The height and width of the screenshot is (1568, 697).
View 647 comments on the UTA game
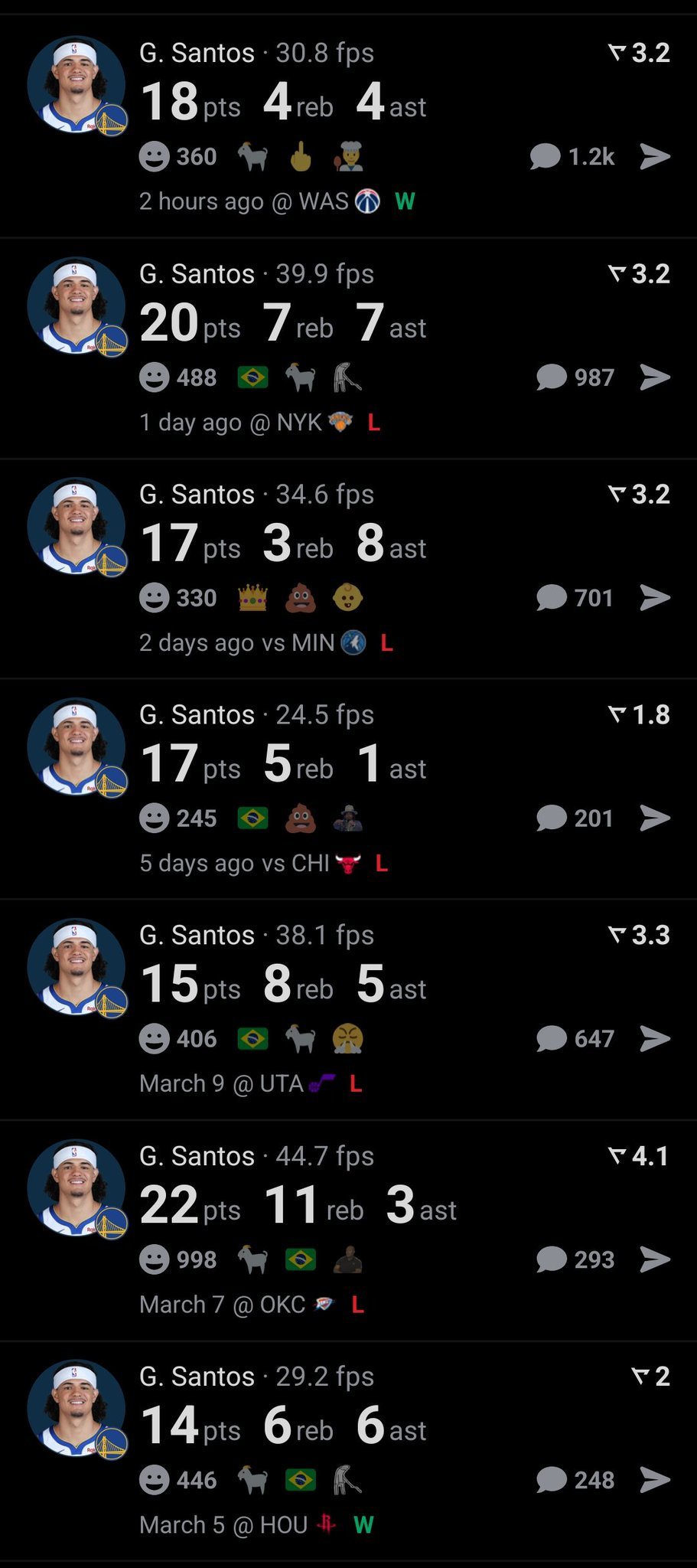(575, 1039)
